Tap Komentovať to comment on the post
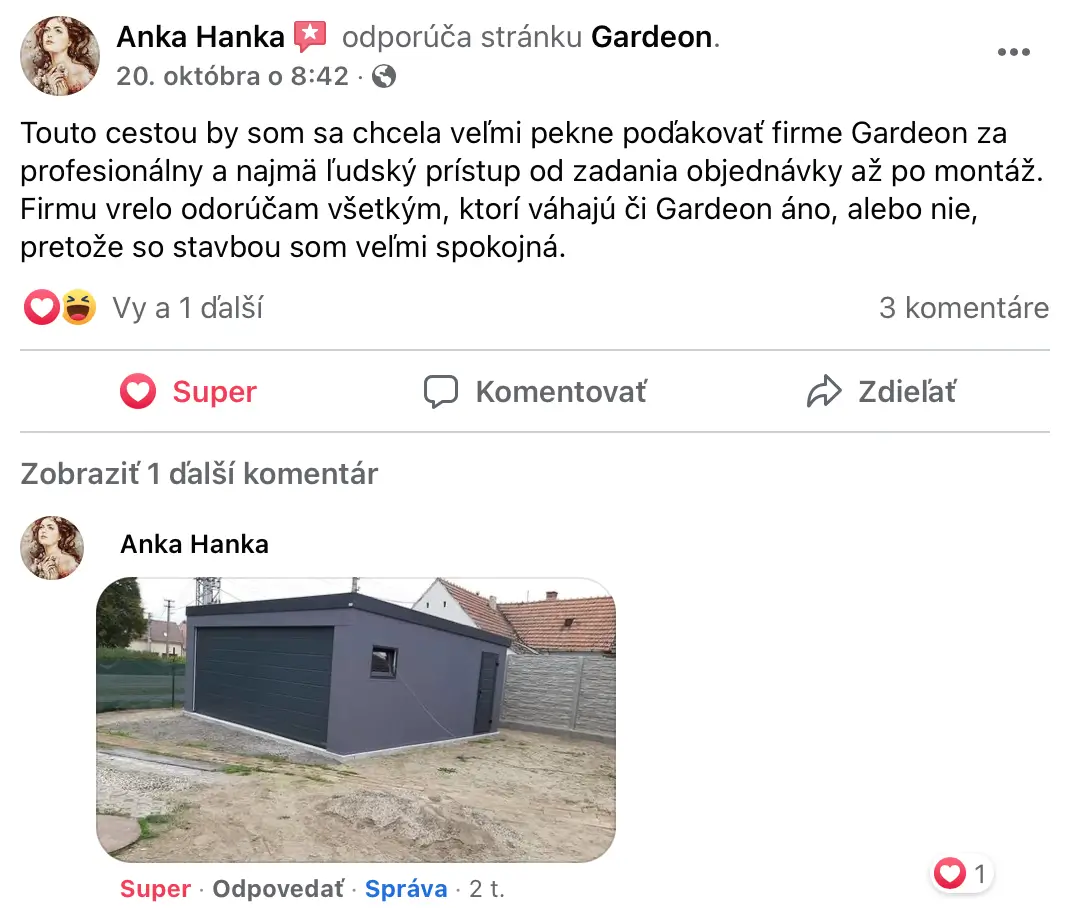 (536, 392)
